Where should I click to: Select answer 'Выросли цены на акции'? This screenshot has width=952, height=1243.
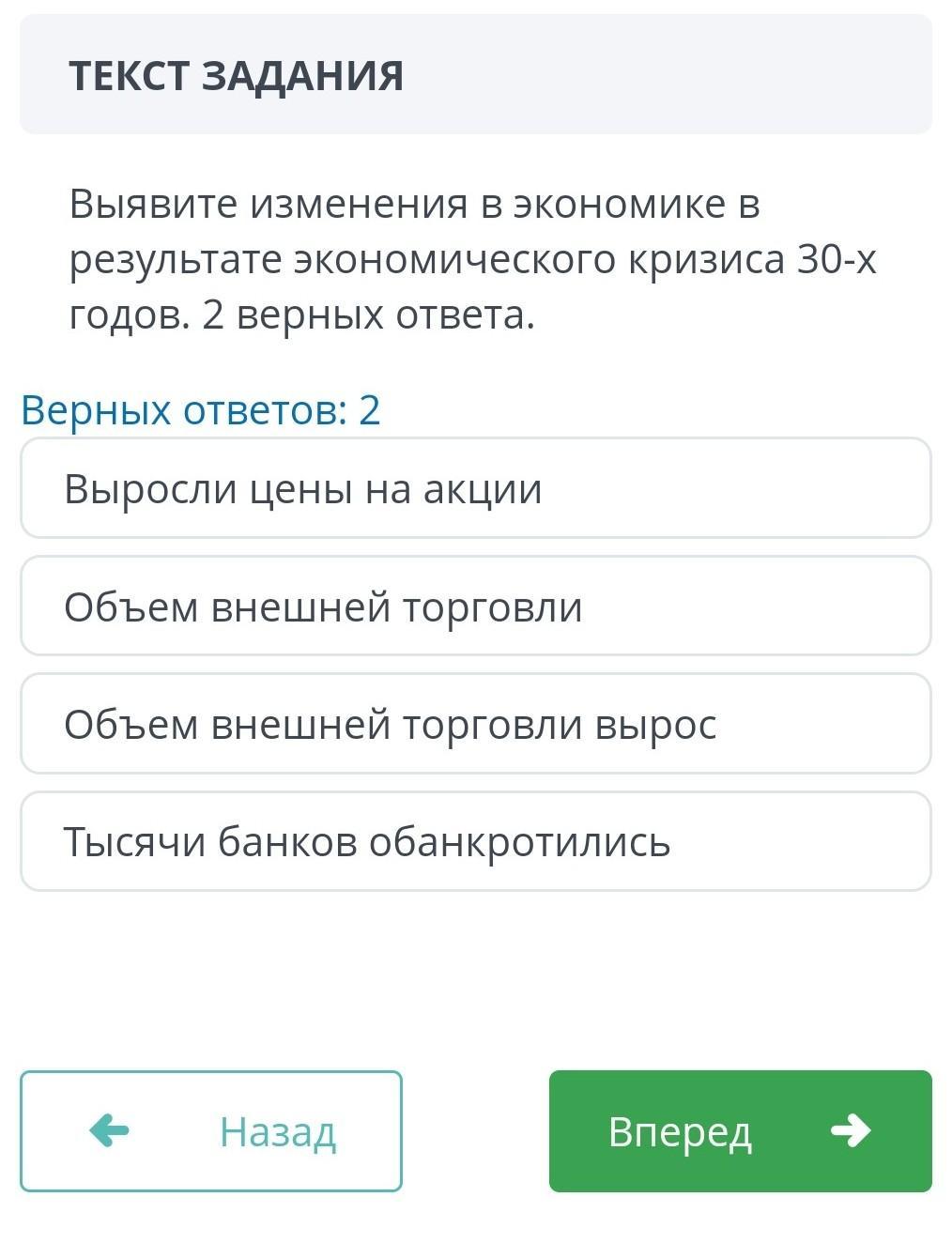(x=475, y=488)
